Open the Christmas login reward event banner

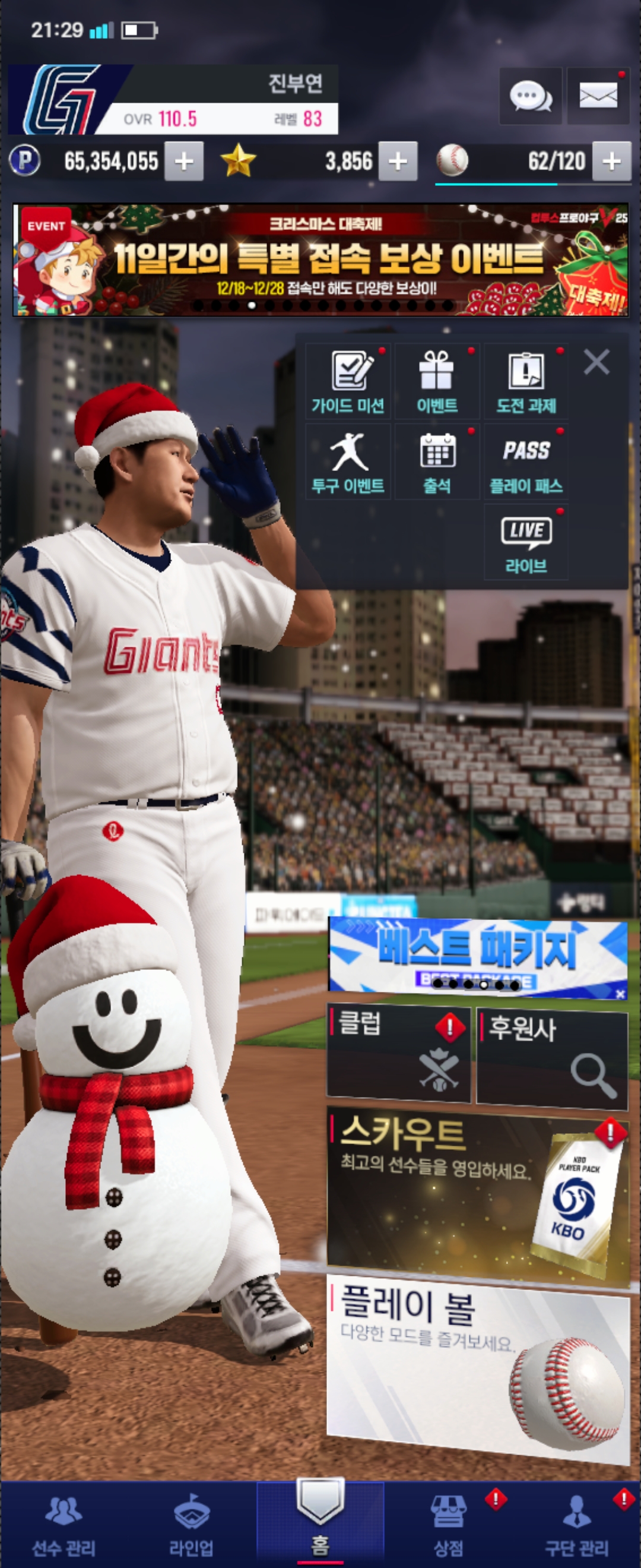pos(320,260)
